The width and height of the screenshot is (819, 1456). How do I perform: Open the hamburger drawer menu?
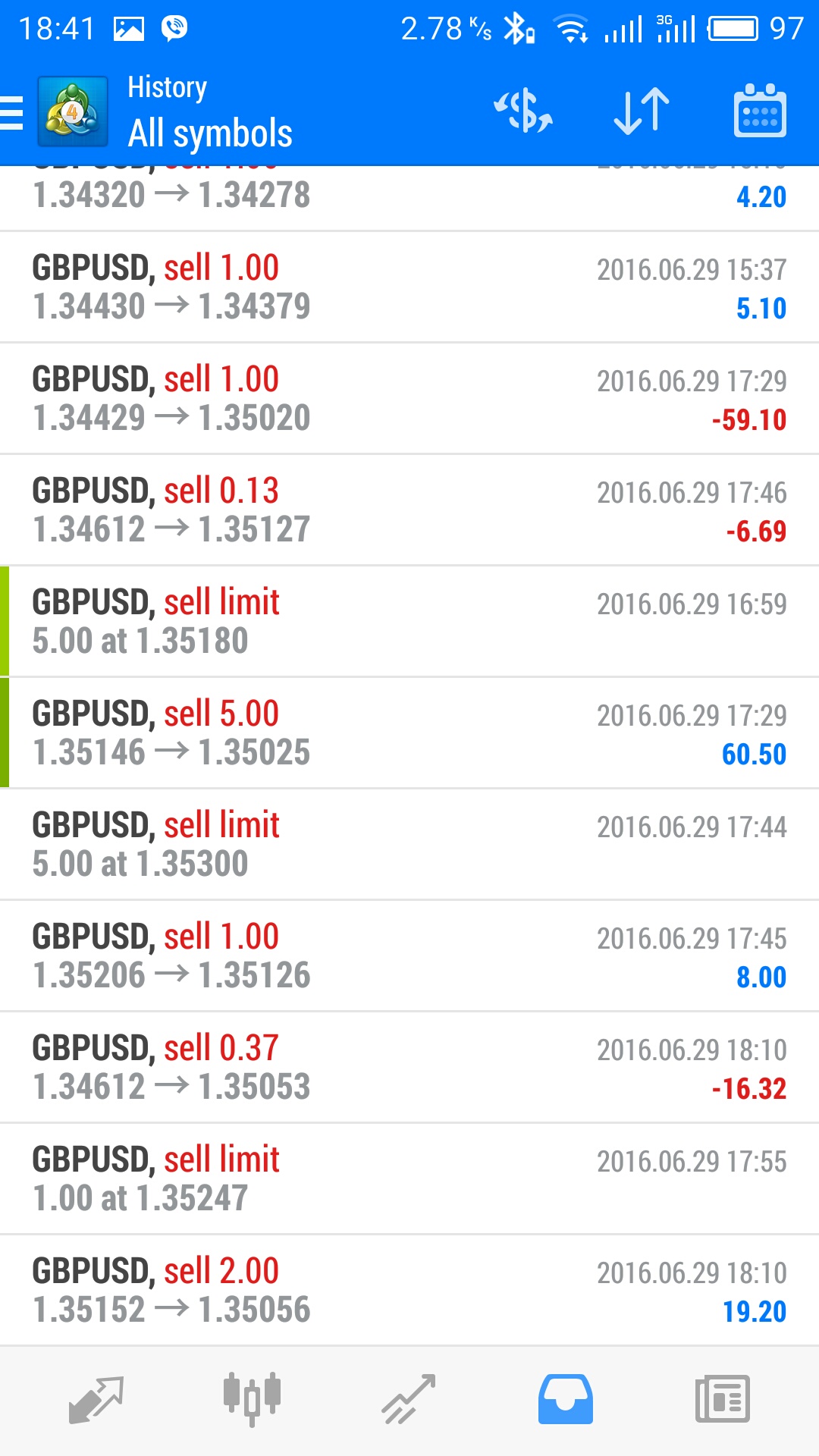coord(11,113)
